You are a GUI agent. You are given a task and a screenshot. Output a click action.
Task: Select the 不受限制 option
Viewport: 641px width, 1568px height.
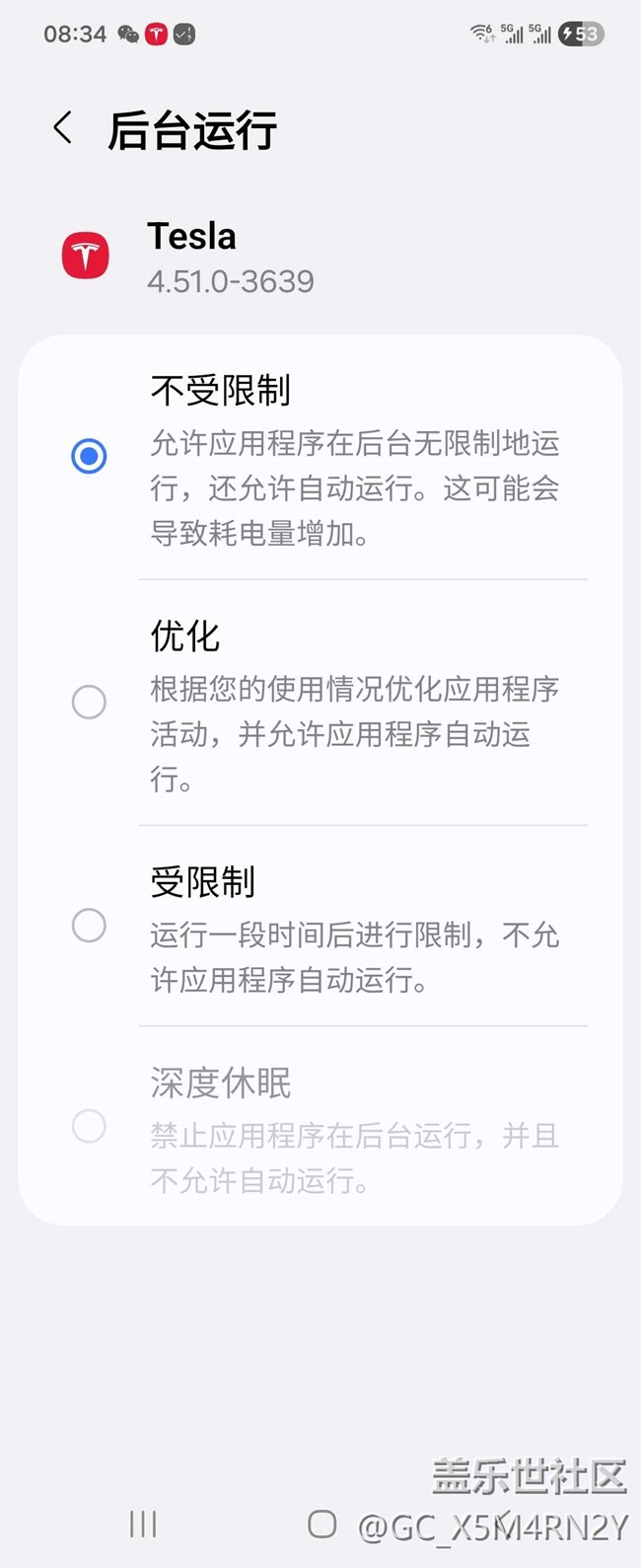(89, 456)
